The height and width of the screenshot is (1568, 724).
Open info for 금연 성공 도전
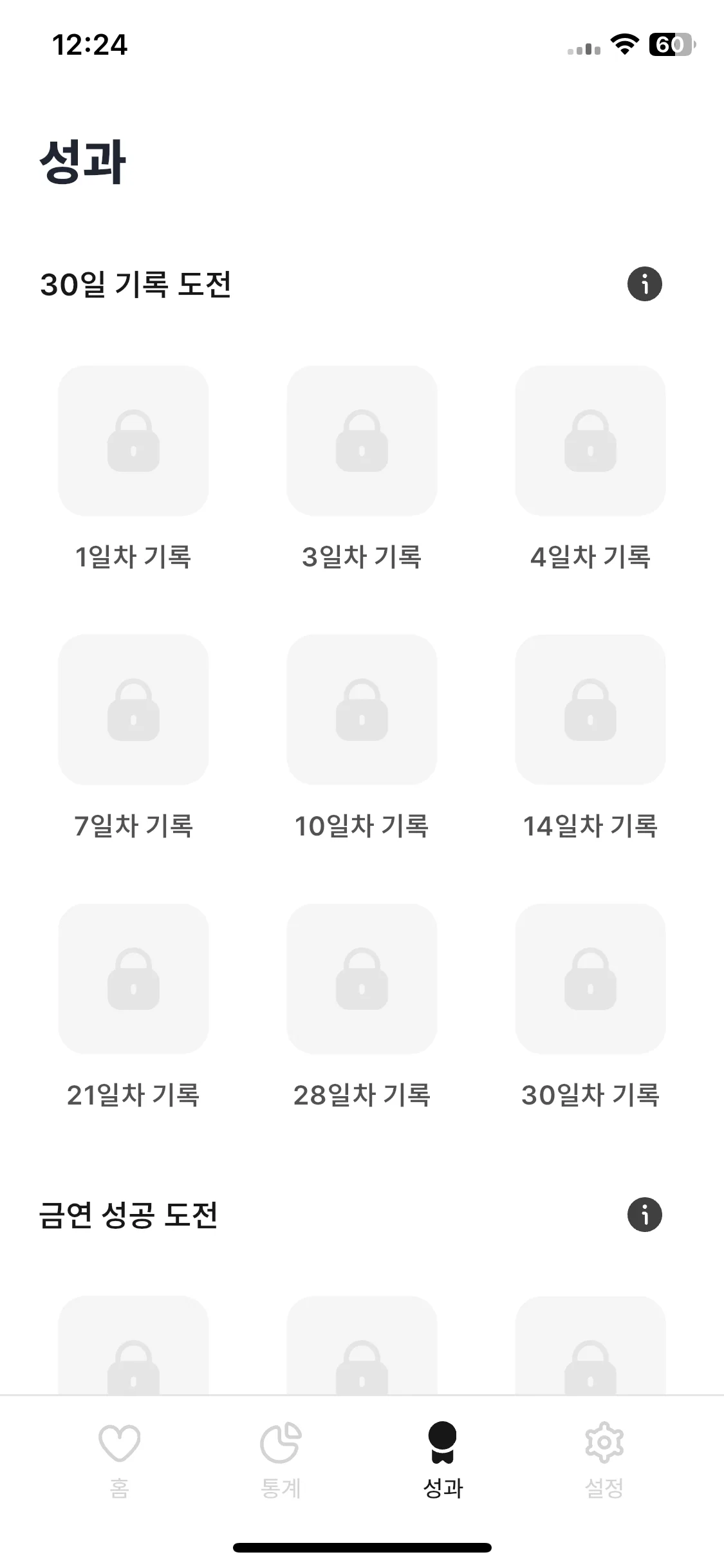pos(644,1215)
